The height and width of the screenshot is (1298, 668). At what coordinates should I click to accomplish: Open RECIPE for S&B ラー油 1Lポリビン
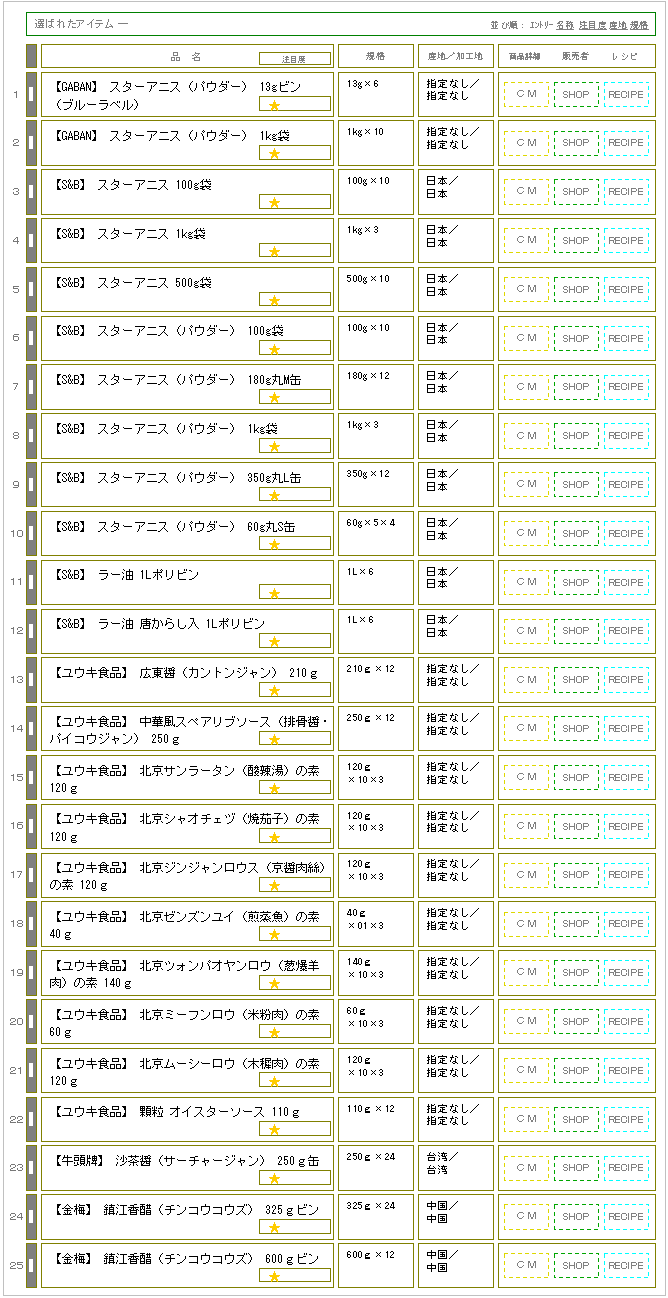(x=626, y=583)
